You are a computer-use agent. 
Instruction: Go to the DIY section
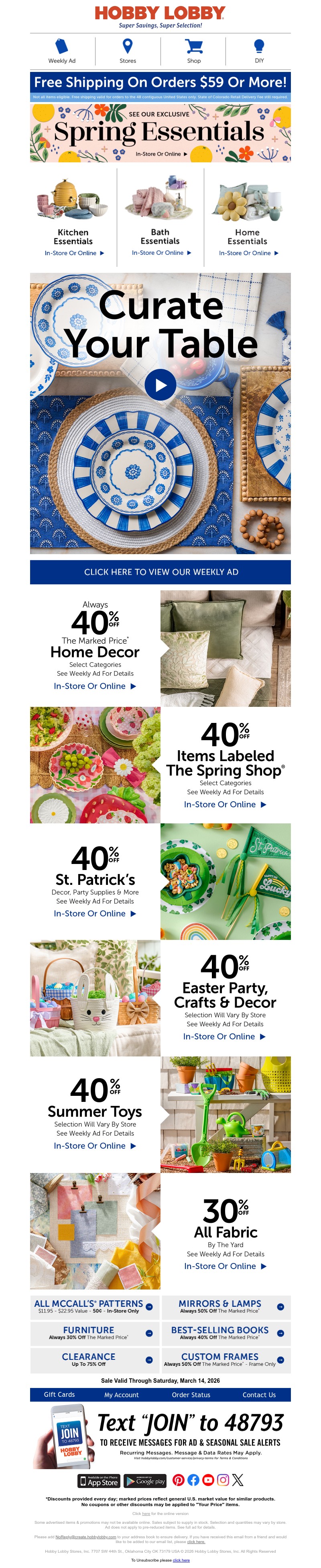[259, 51]
